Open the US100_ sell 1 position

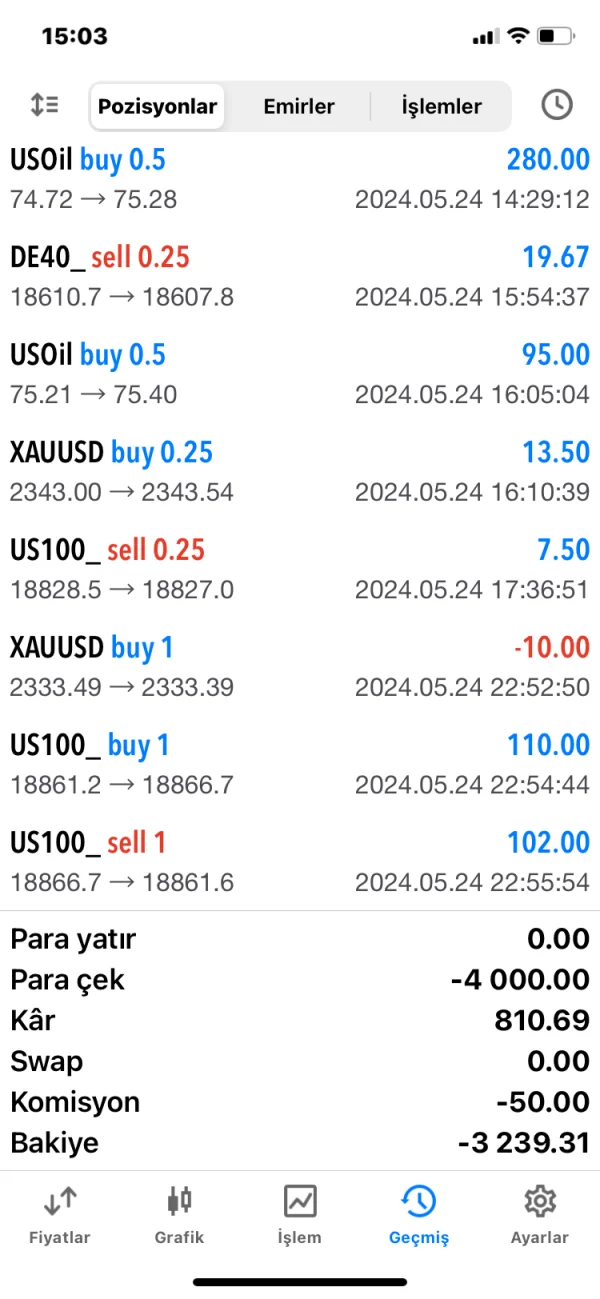[x=300, y=862]
